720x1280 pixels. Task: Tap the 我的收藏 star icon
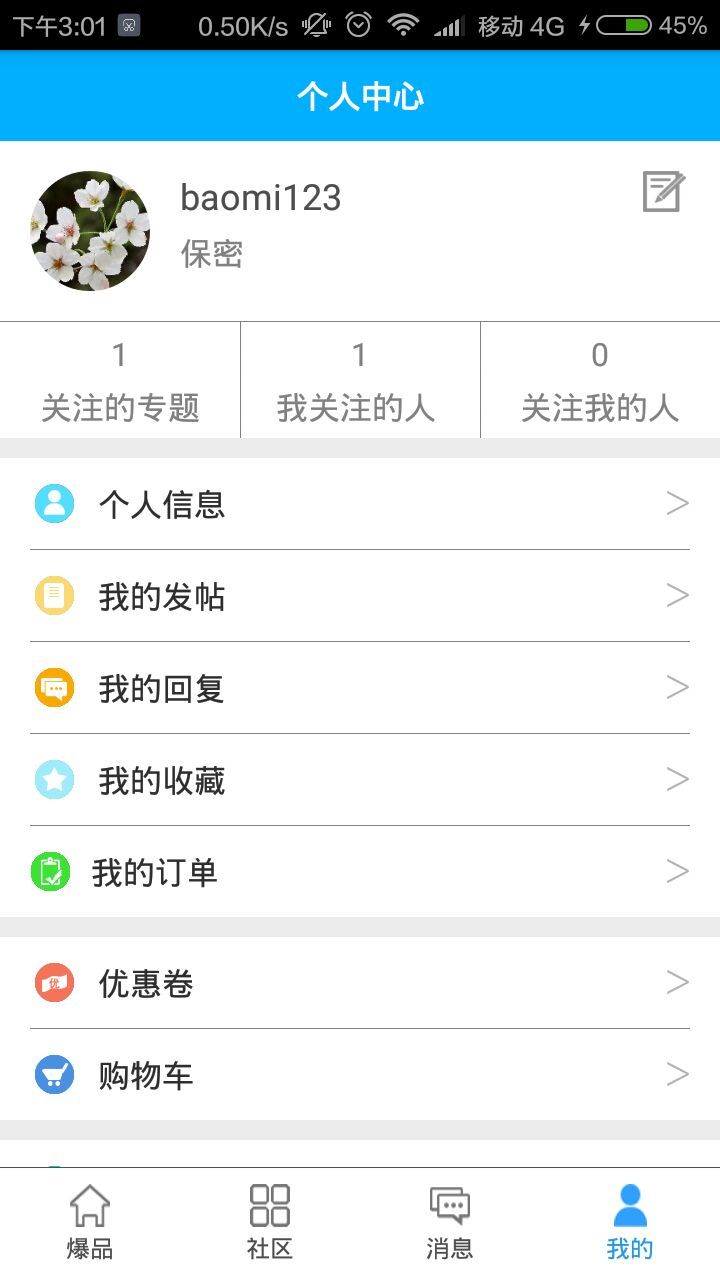55,779
